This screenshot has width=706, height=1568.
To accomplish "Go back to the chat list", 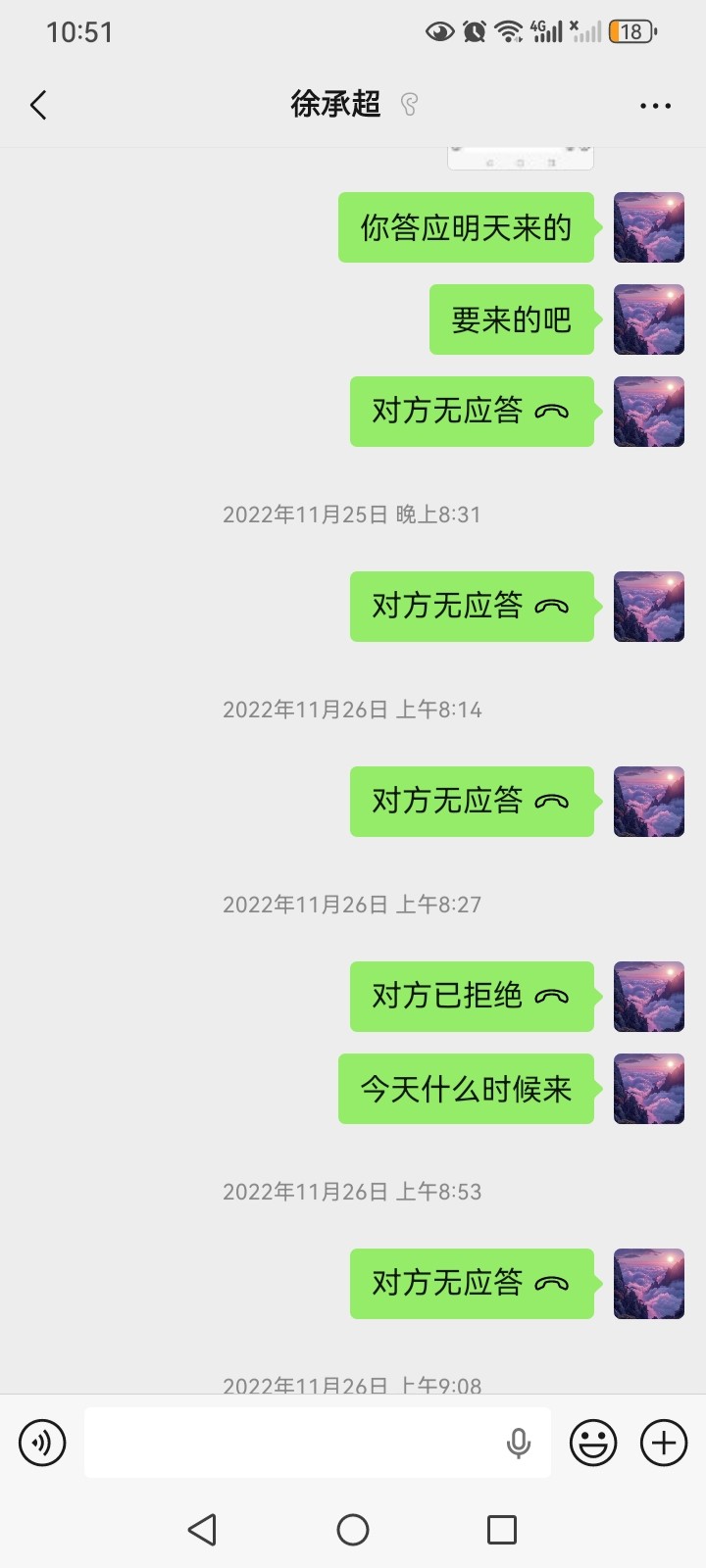I will click(x=39, y=105).
